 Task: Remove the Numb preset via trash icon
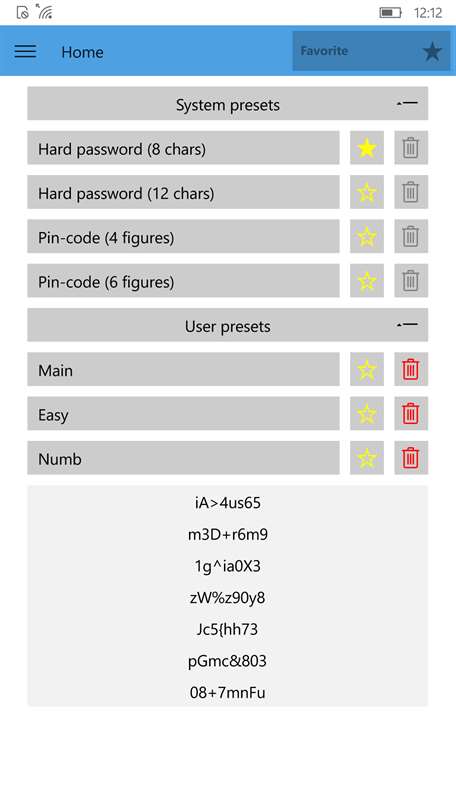point(411,458)
